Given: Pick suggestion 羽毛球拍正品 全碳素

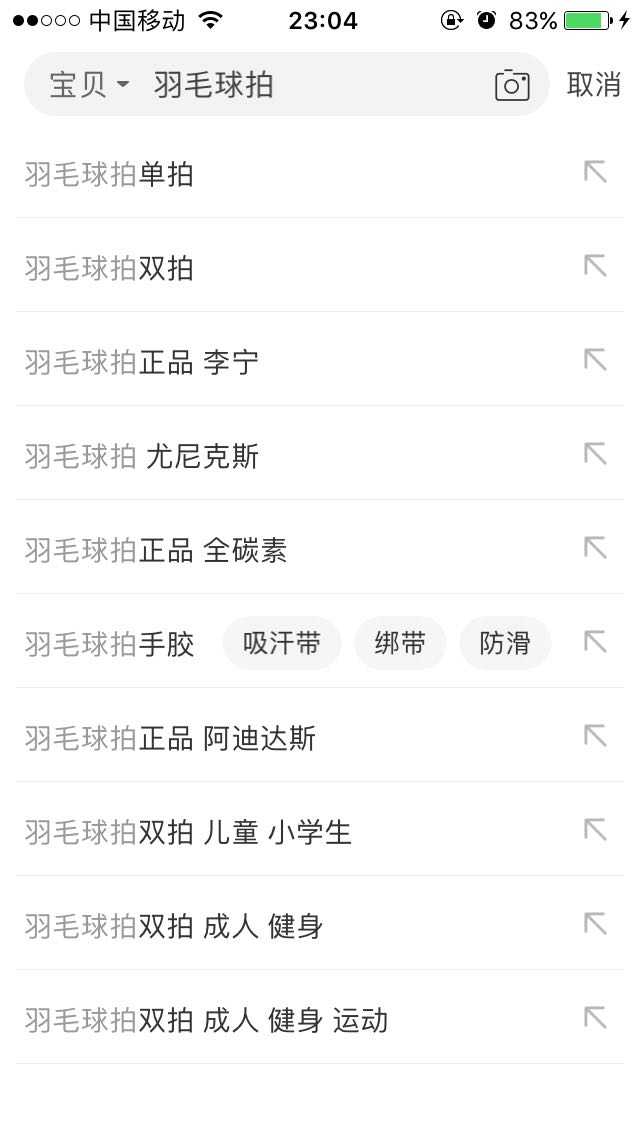Looking at the screenshot, I should (156, 551).
